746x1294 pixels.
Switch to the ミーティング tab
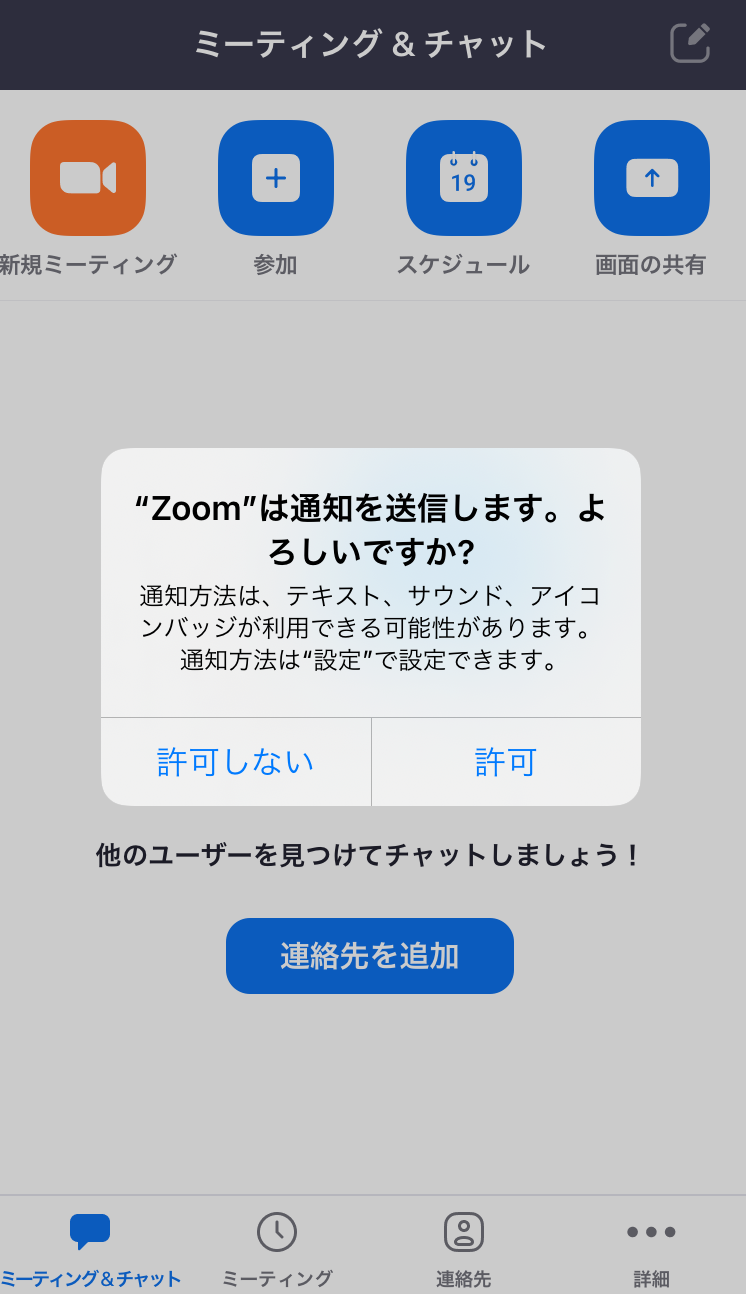(x=277, y=1247)
